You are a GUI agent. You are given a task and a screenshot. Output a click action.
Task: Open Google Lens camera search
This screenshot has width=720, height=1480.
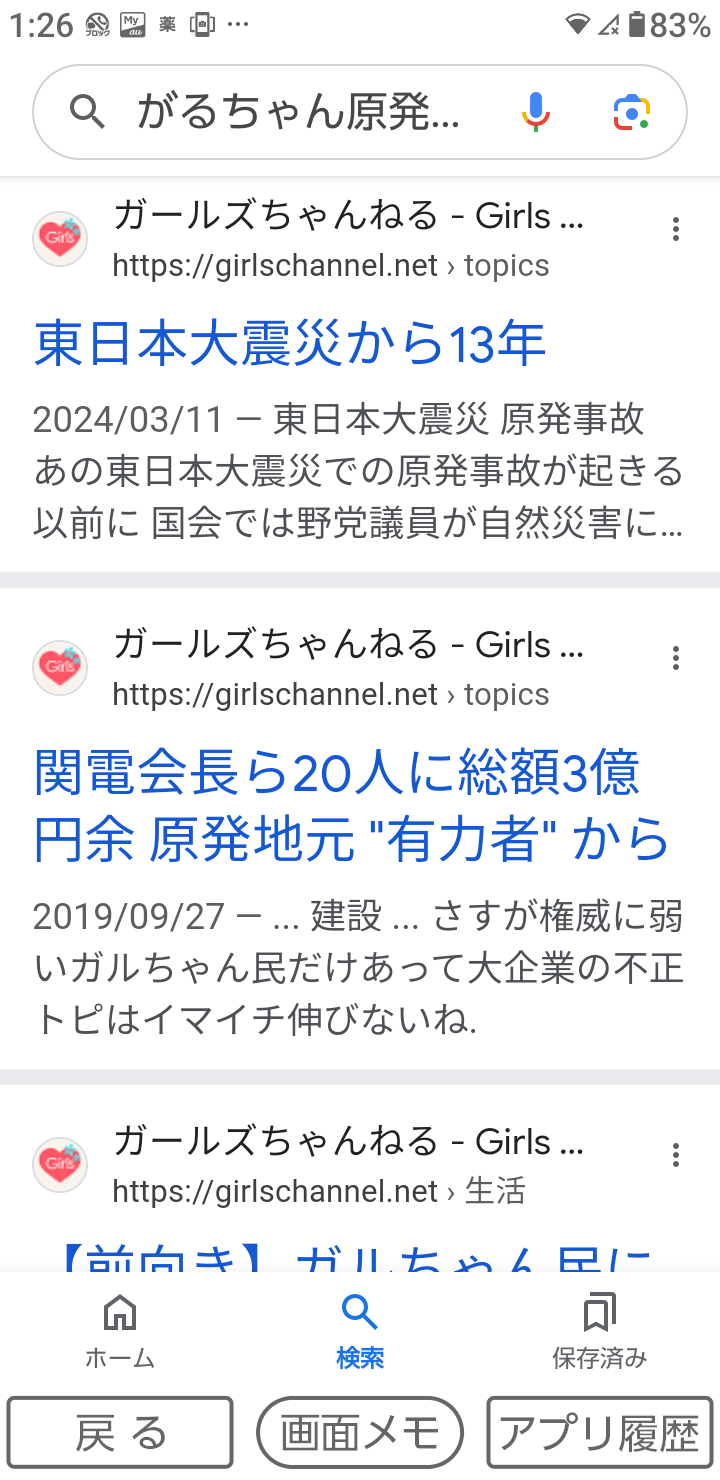tap(632, 112)
